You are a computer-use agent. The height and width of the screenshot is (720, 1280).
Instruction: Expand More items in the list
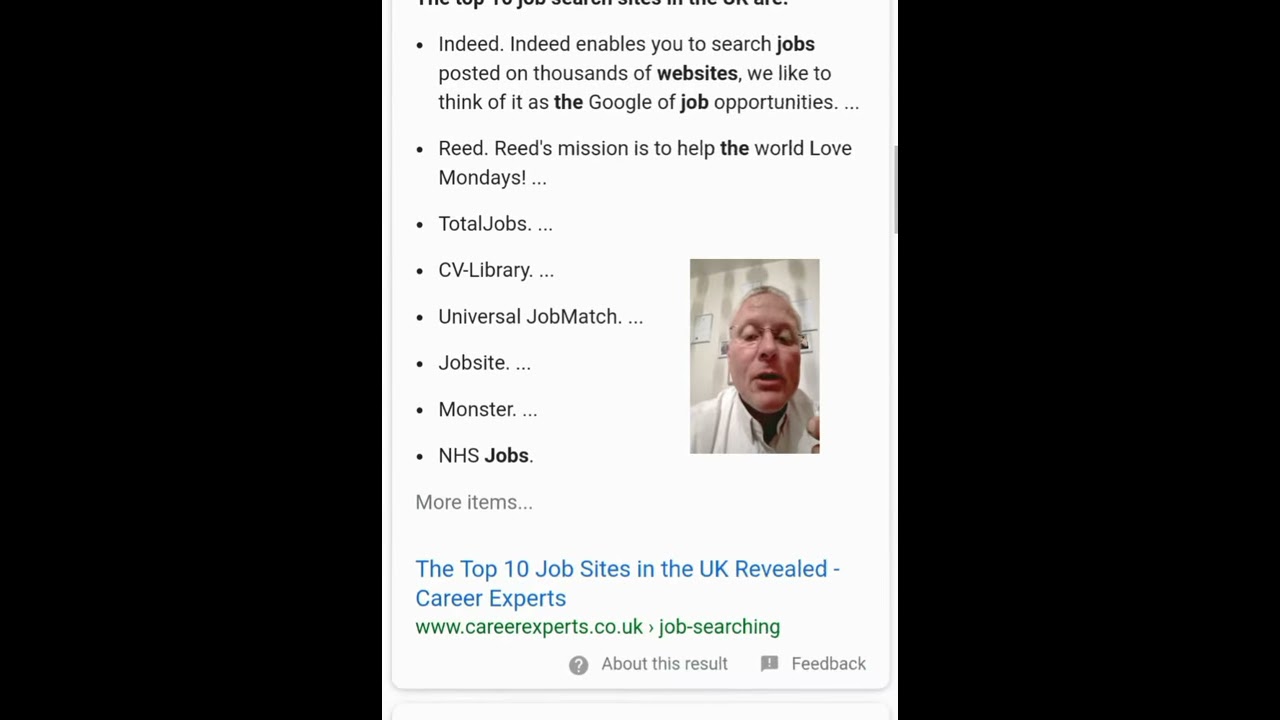474,502
